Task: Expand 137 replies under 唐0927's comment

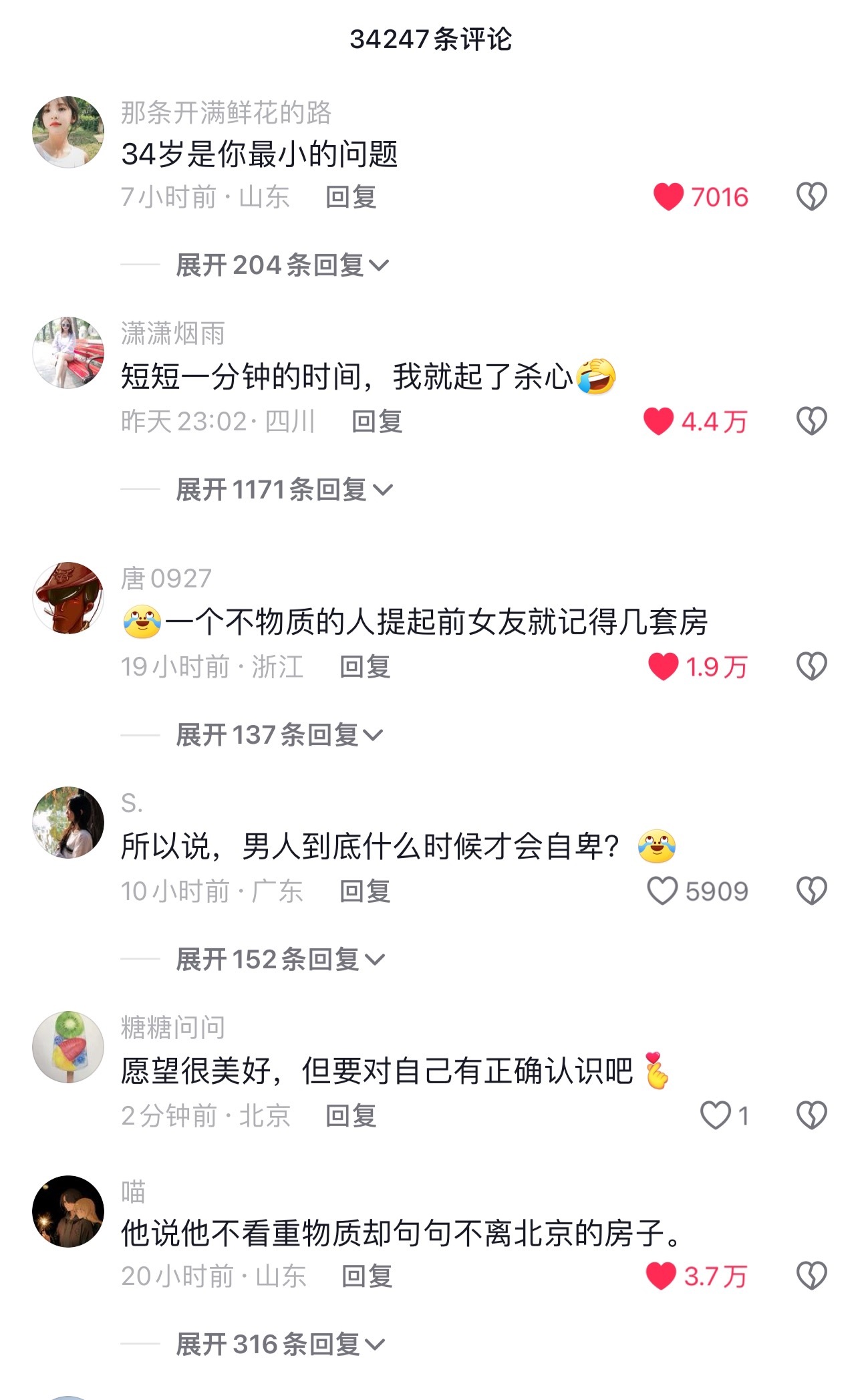Action: point(279,735)
